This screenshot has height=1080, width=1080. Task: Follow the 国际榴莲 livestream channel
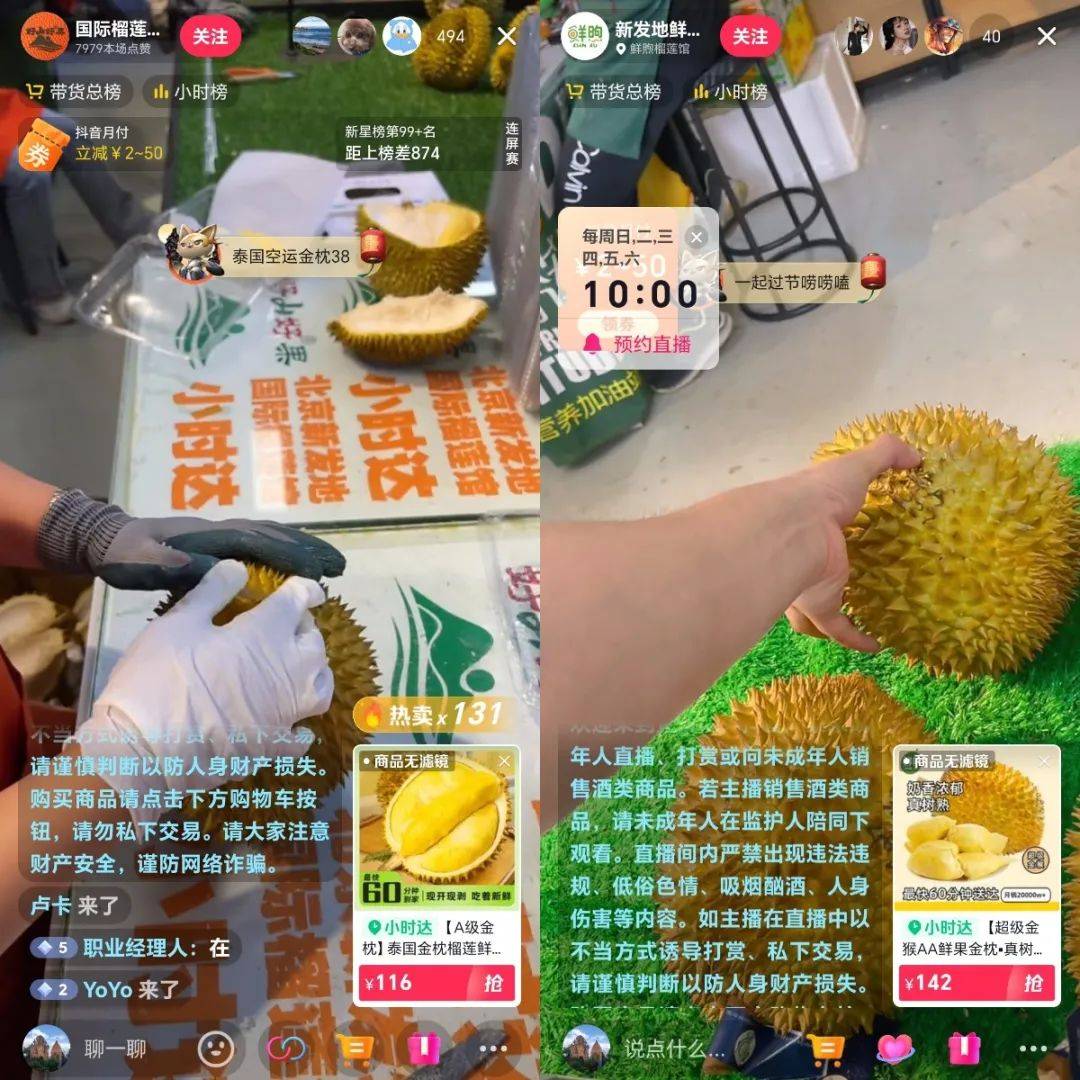(x=210, y=36)
